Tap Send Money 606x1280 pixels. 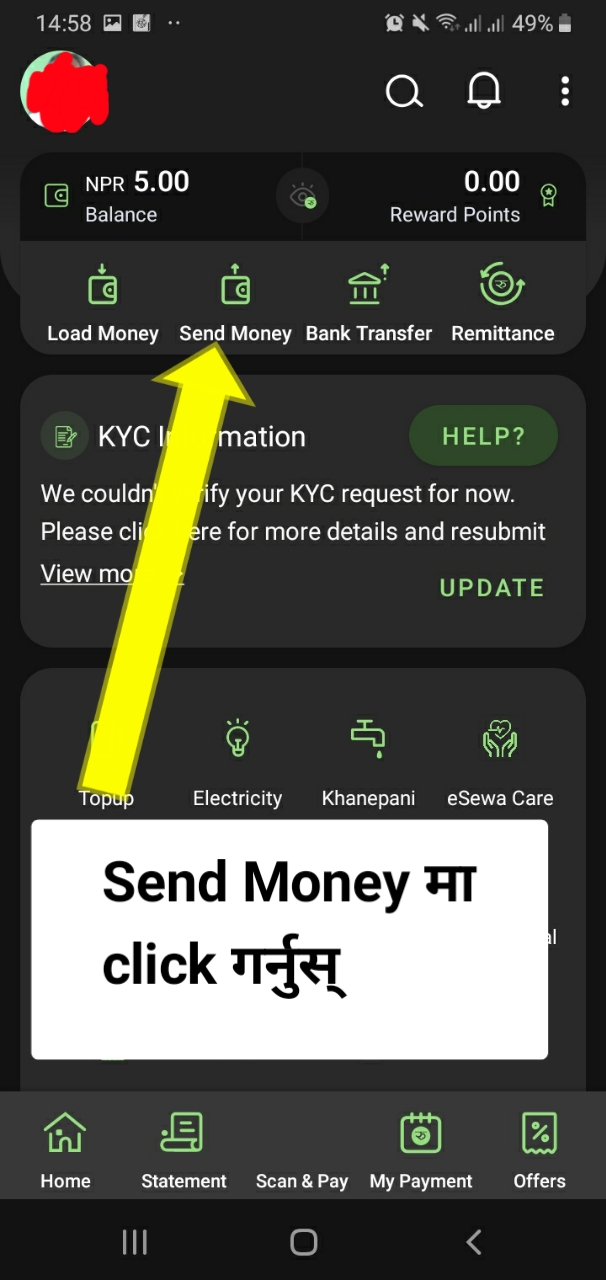235,304
